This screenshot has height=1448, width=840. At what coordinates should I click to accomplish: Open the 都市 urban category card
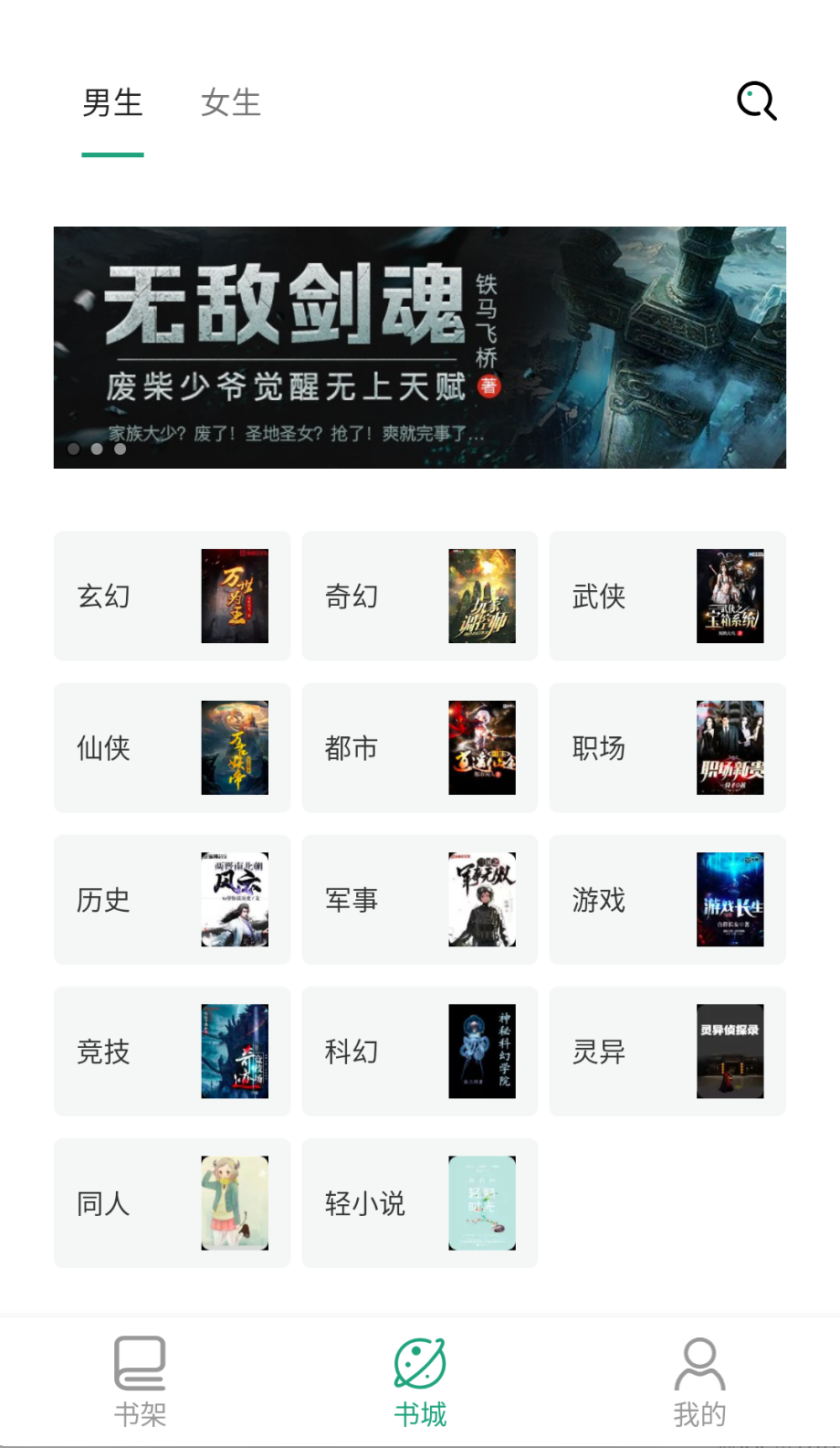pyautogui.click(x=419, y=747)
